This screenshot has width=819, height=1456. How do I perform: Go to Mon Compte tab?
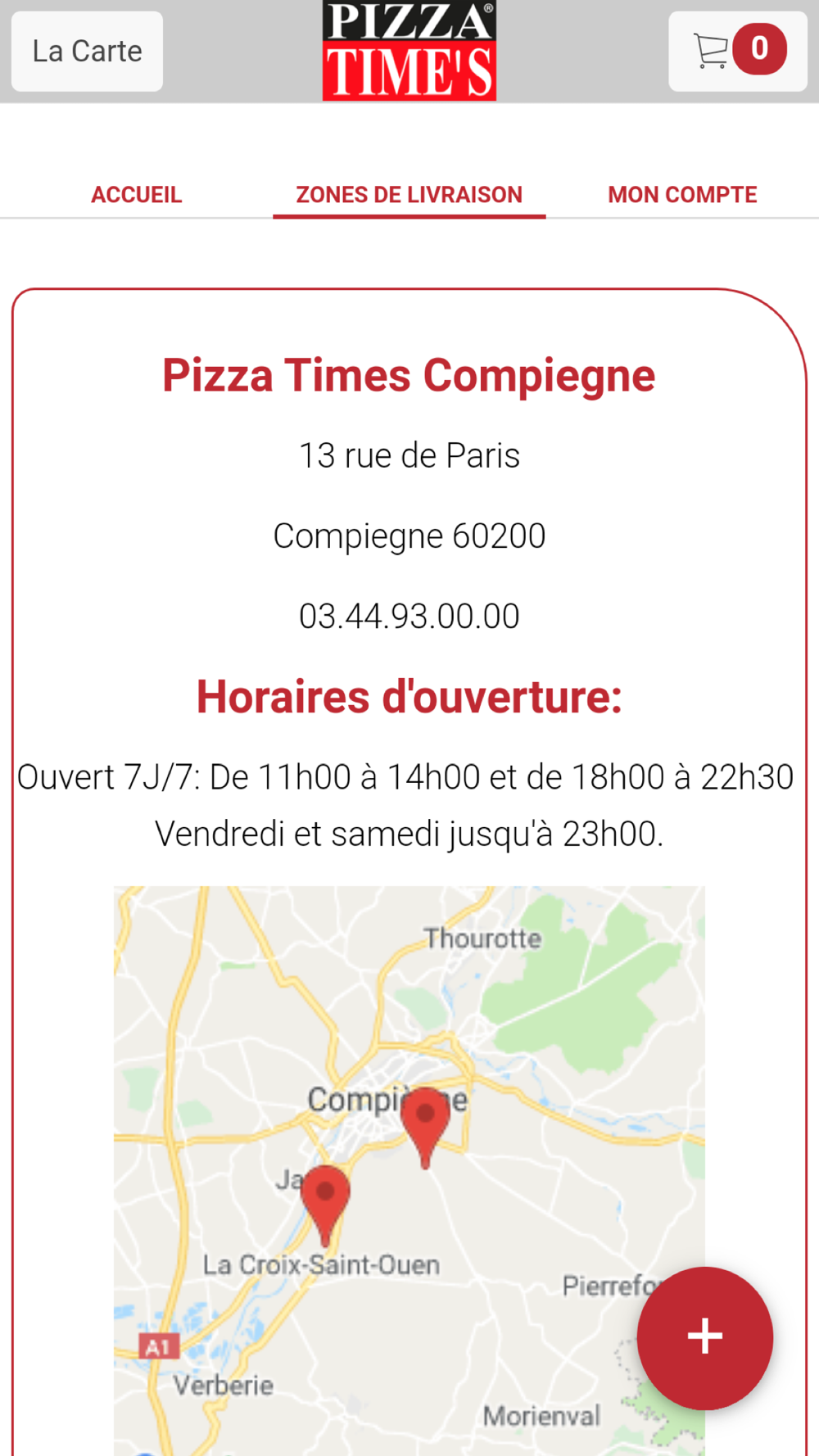click(x=681, y=195)
